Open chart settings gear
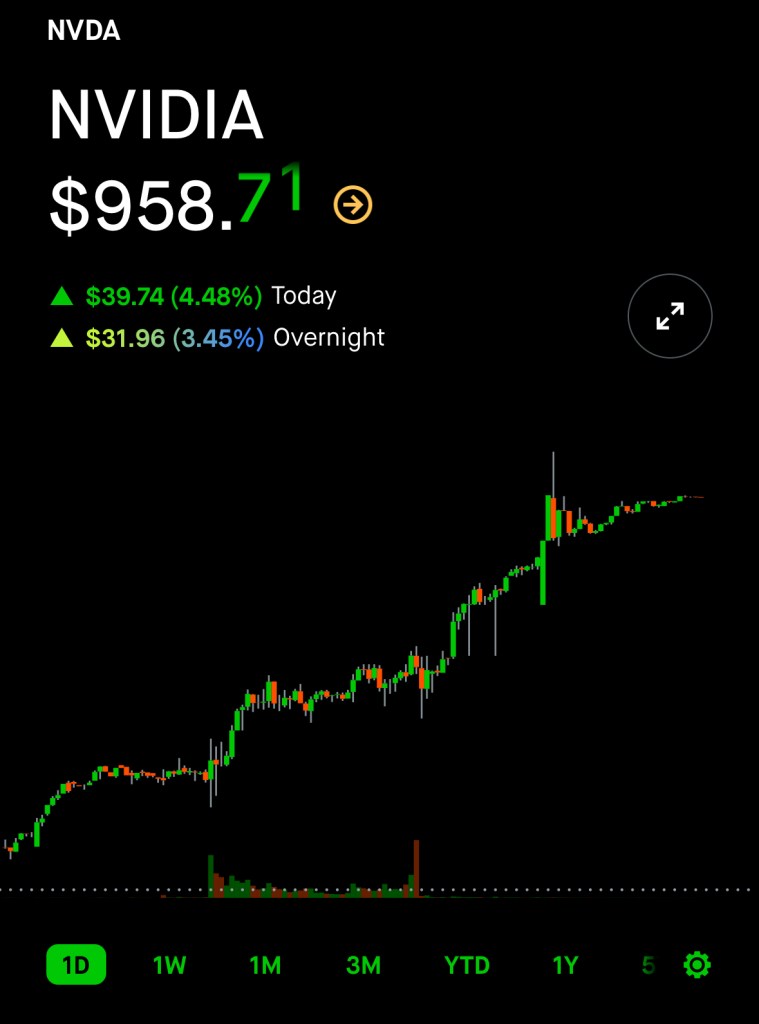The height and width of the screenshot is (1024, 759). [x=697, y=965]
